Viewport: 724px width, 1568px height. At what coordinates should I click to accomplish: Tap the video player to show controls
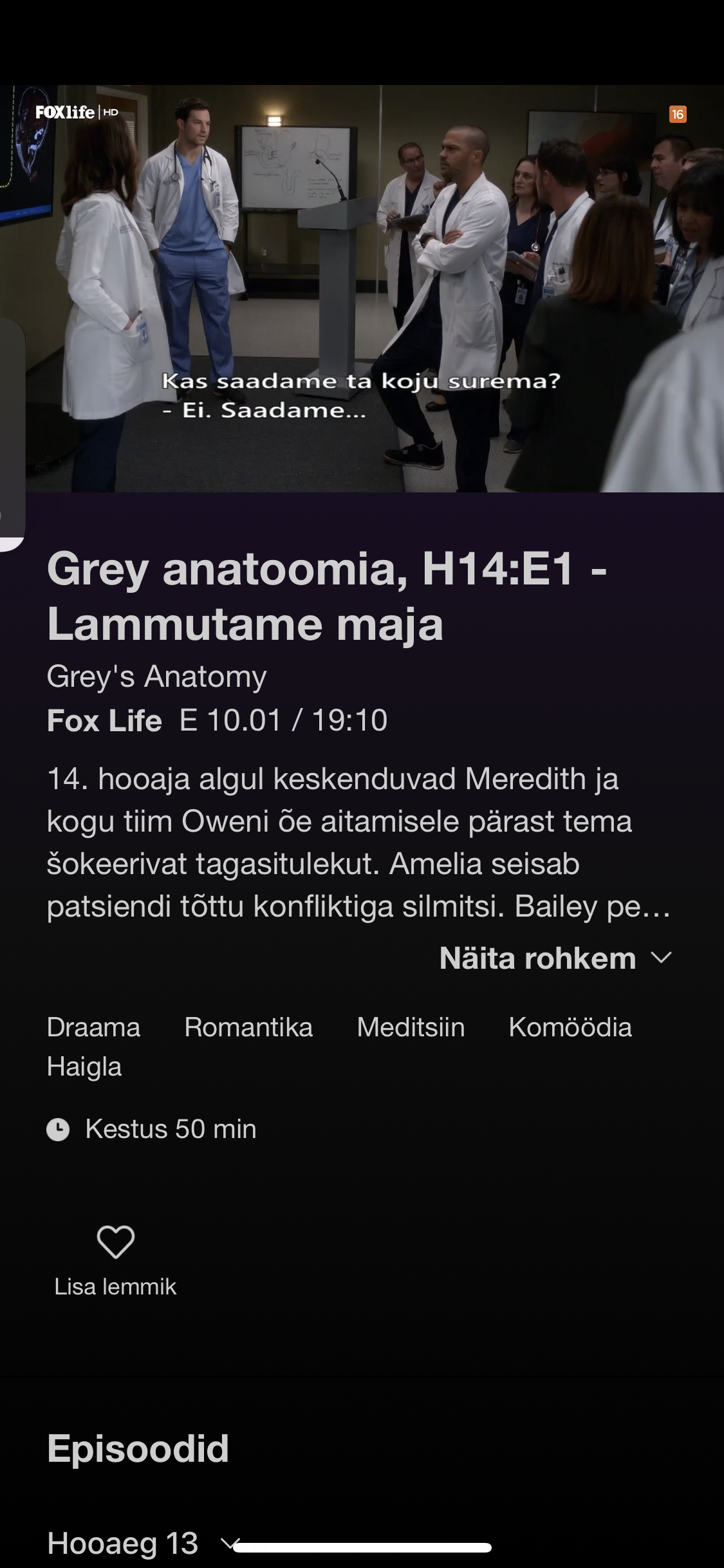(x=362, y=288)
